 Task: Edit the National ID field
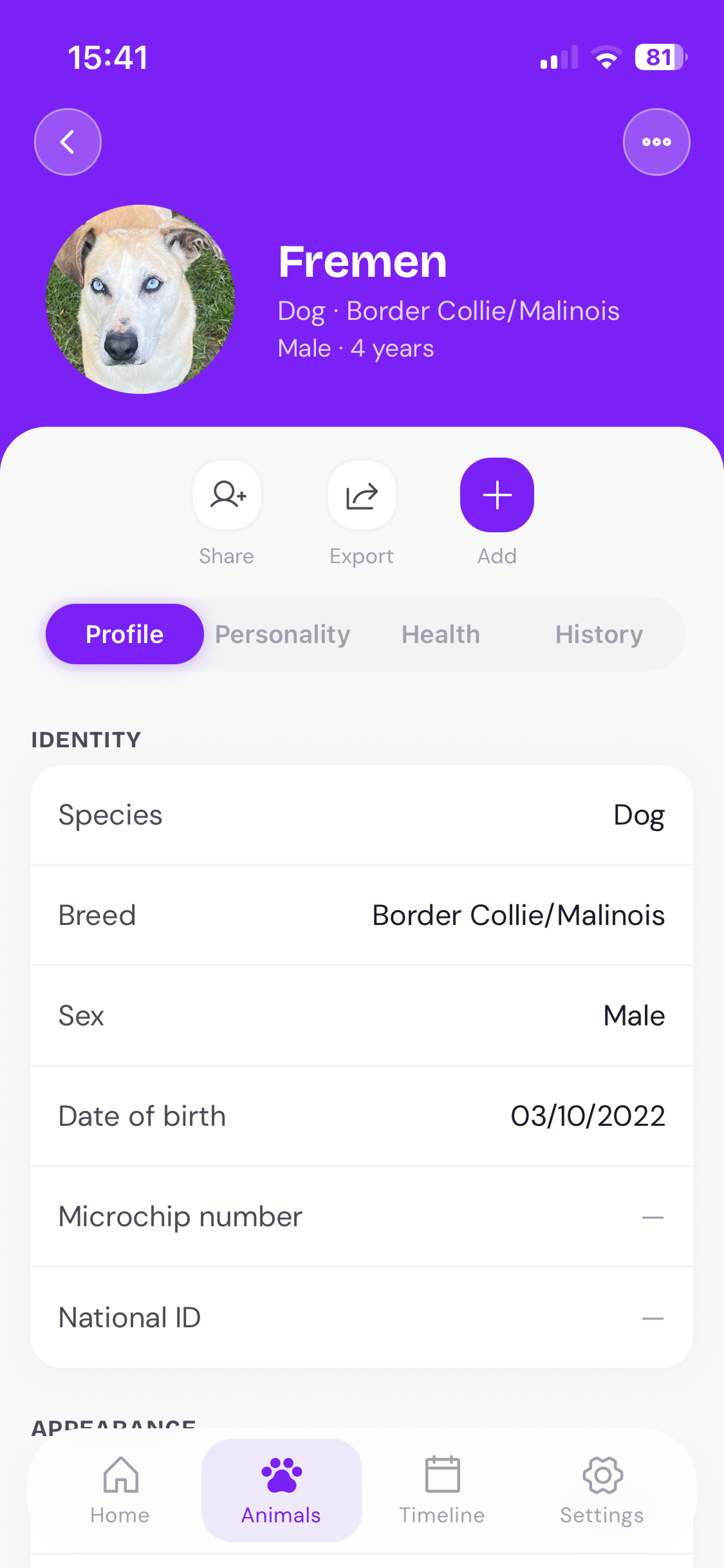point(362,1316)
